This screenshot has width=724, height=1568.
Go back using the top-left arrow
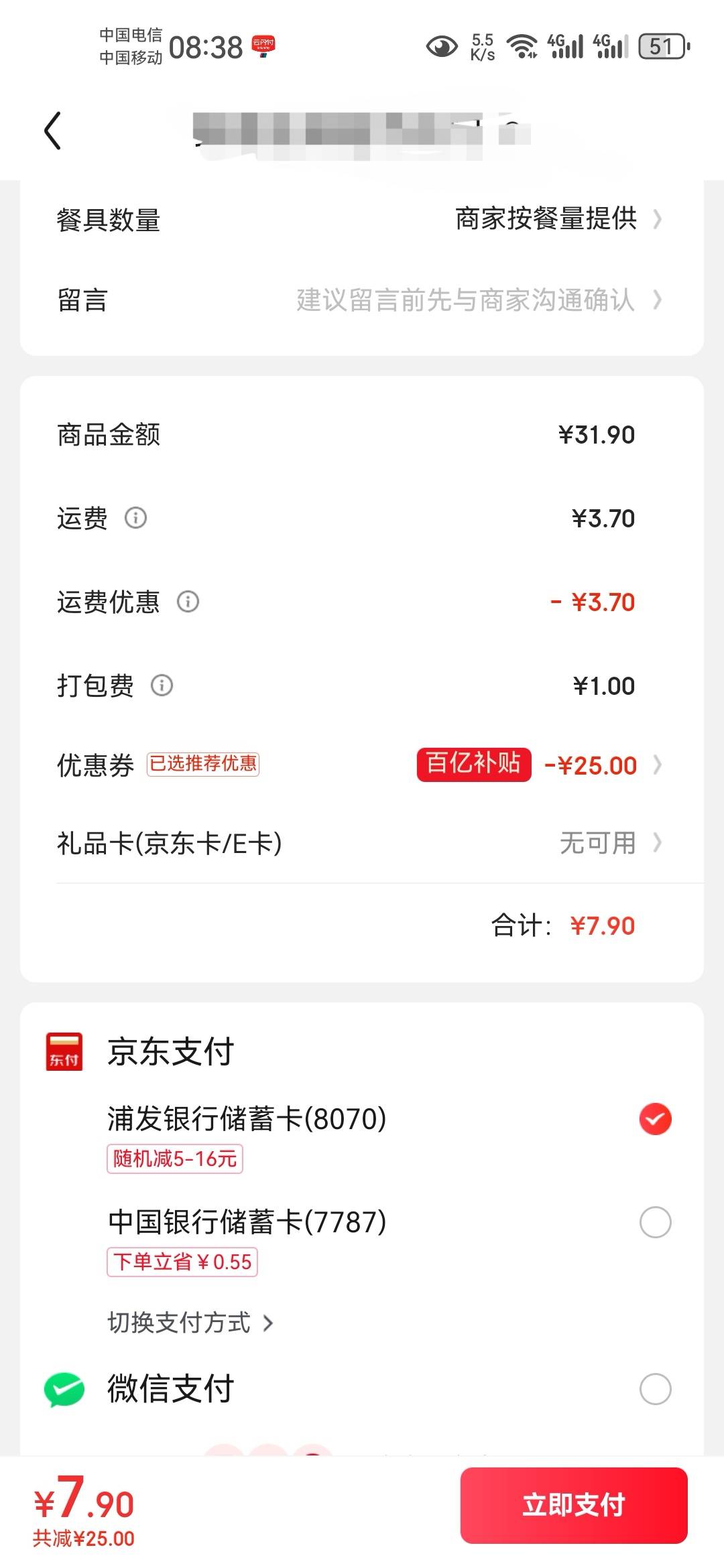coord(52,131)
